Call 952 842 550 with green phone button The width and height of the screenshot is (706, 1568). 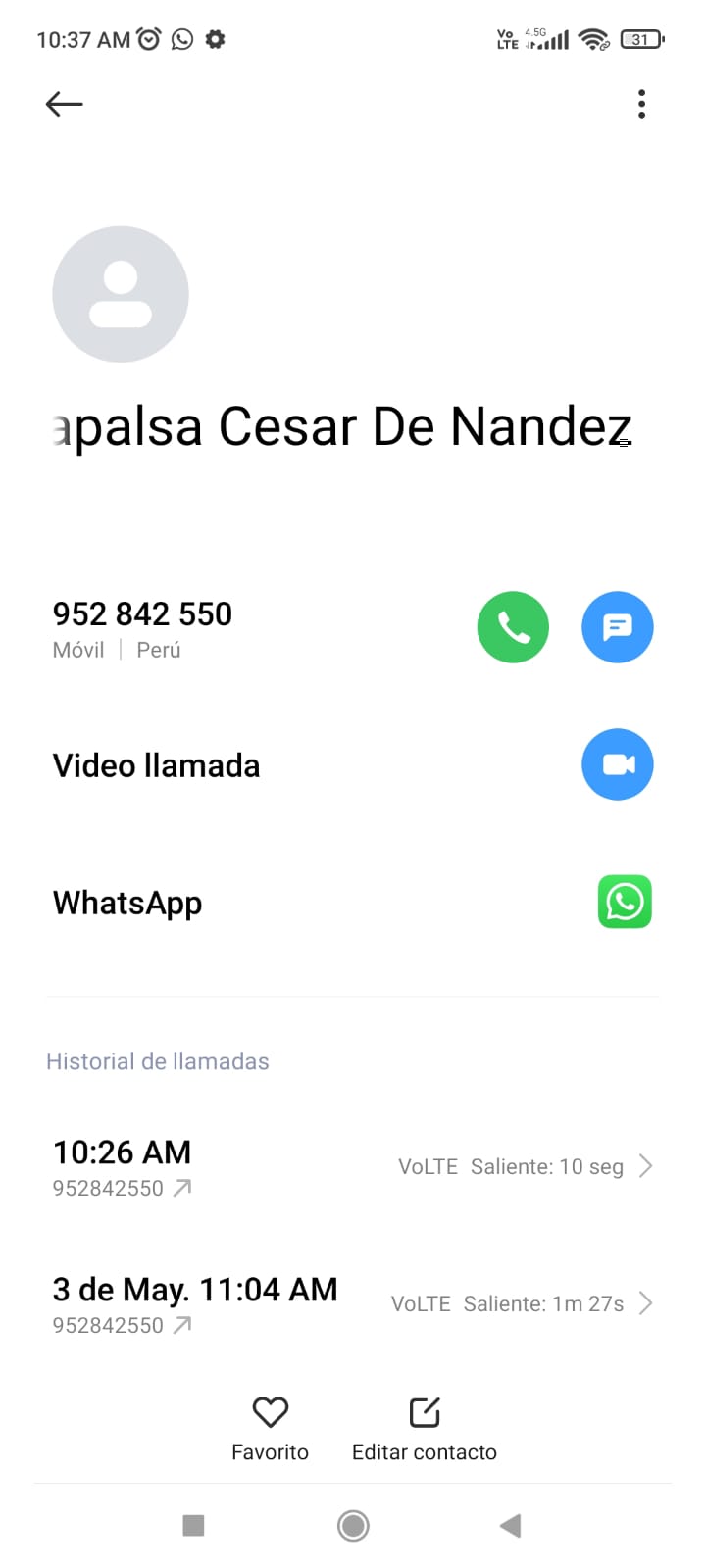point(513,627)
